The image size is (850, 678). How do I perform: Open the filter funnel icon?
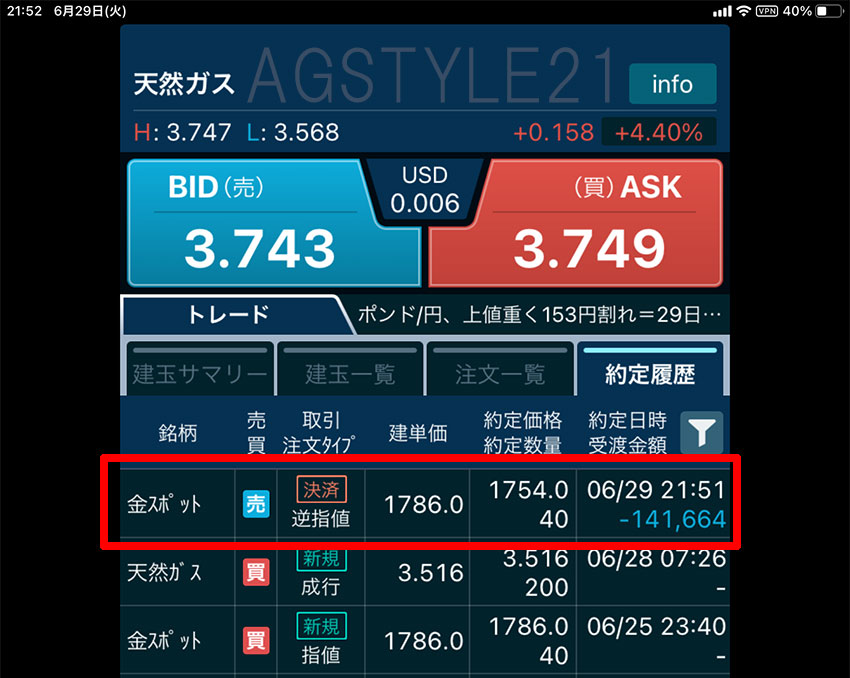[x=702, y=432]
